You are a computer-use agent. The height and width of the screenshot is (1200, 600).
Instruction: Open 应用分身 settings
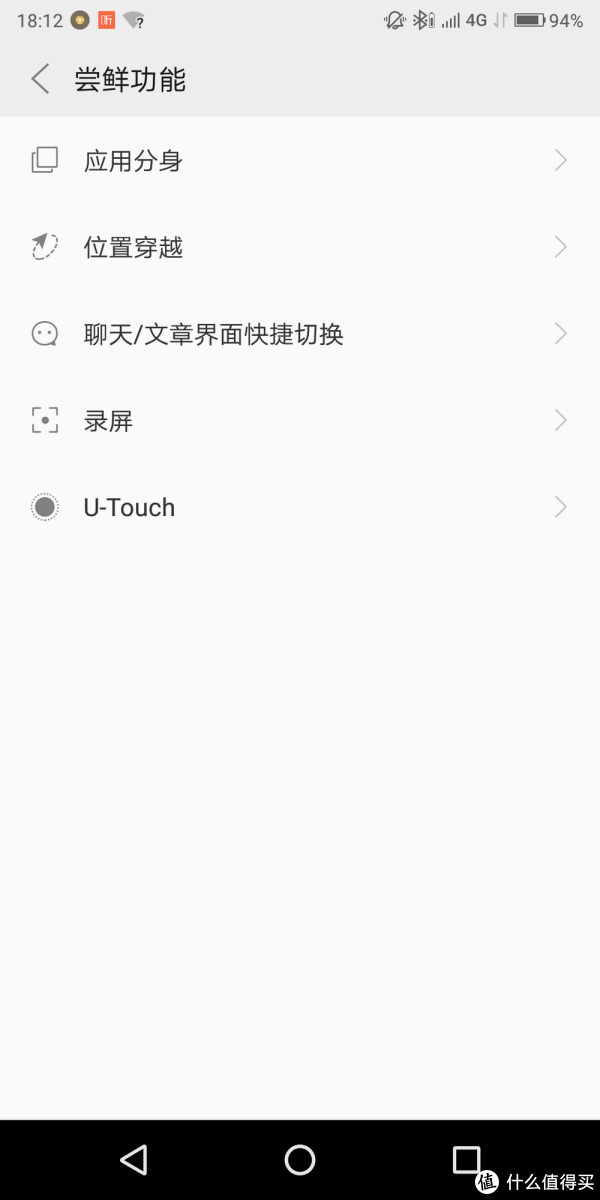click(300, 160)
